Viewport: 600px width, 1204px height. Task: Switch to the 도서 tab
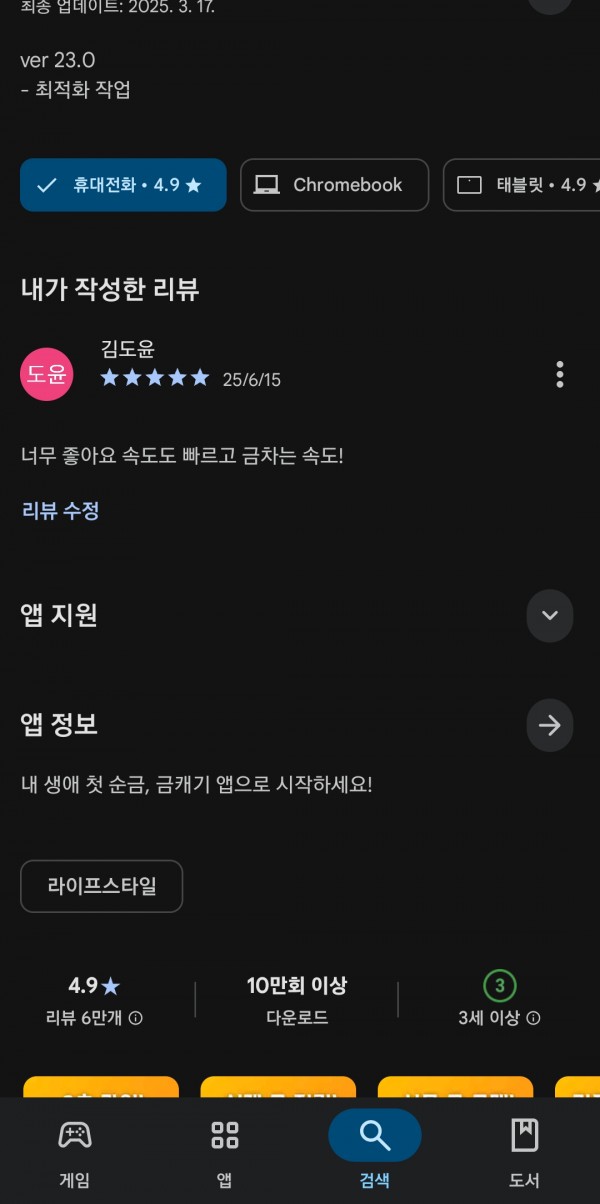pyautogui.click(x=525, y=1152)
